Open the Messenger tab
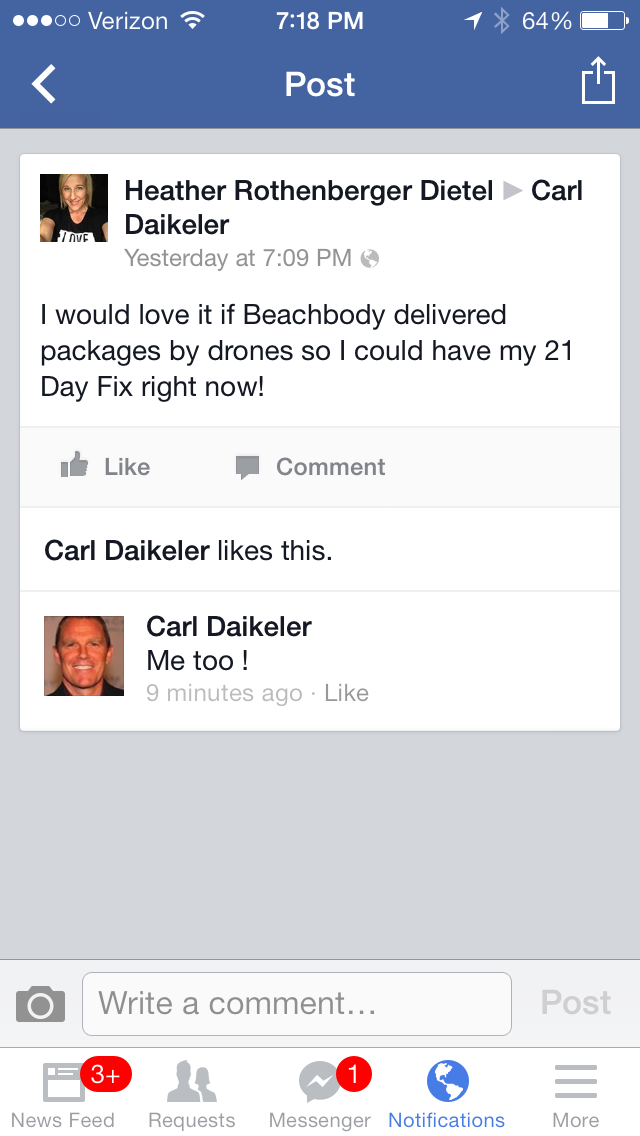 click(320, 1093)
